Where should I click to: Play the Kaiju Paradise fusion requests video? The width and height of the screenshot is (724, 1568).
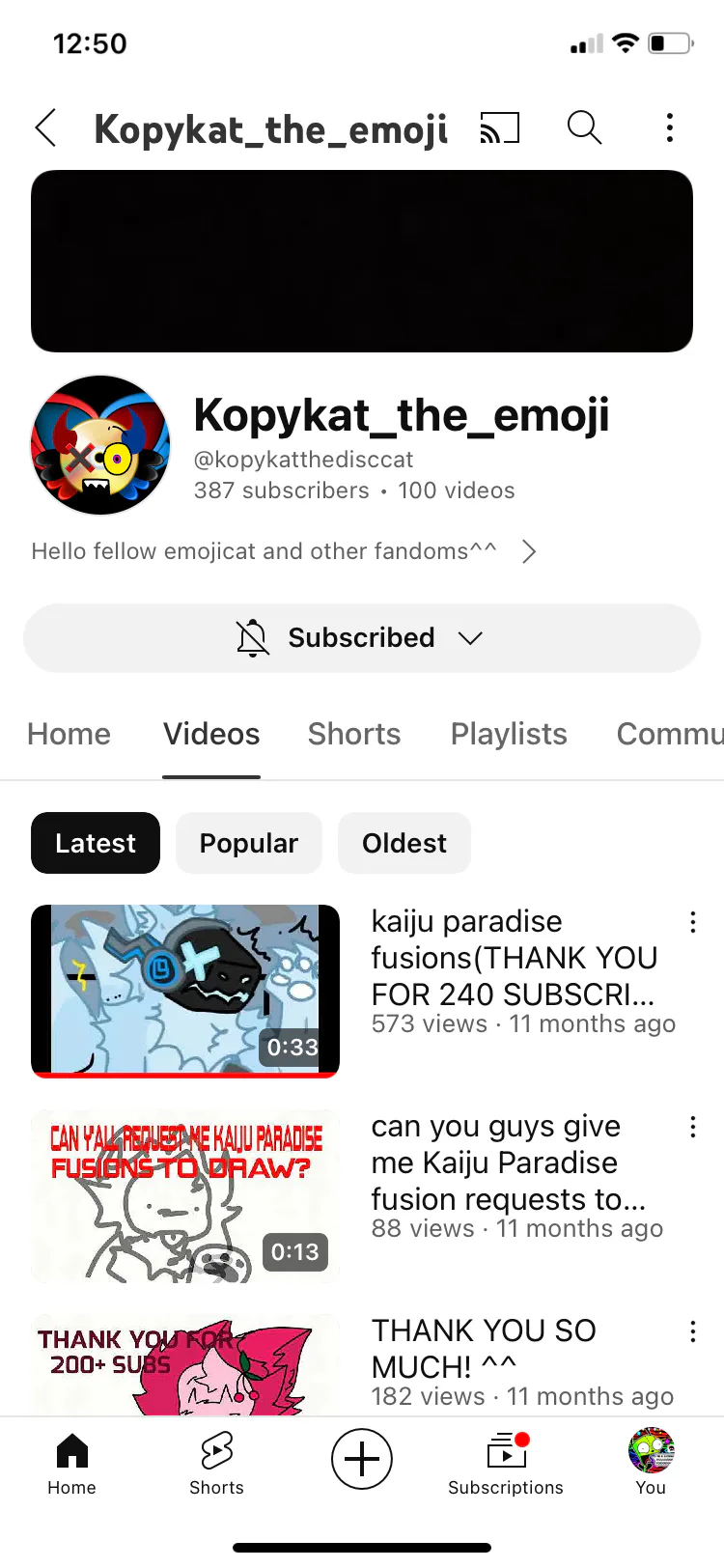point(185,1195)
